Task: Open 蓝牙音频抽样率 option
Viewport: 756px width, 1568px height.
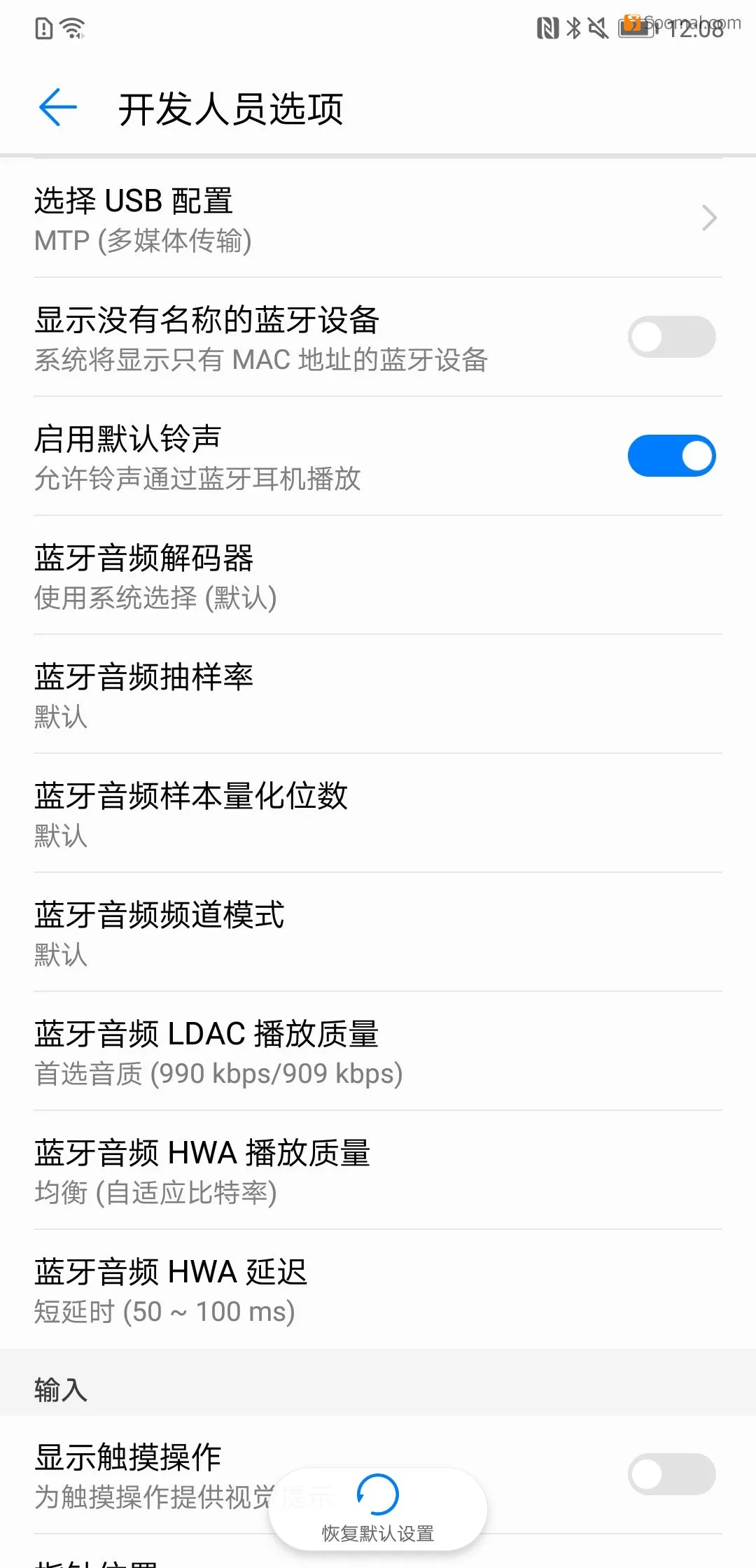Action: pos(378,694)
